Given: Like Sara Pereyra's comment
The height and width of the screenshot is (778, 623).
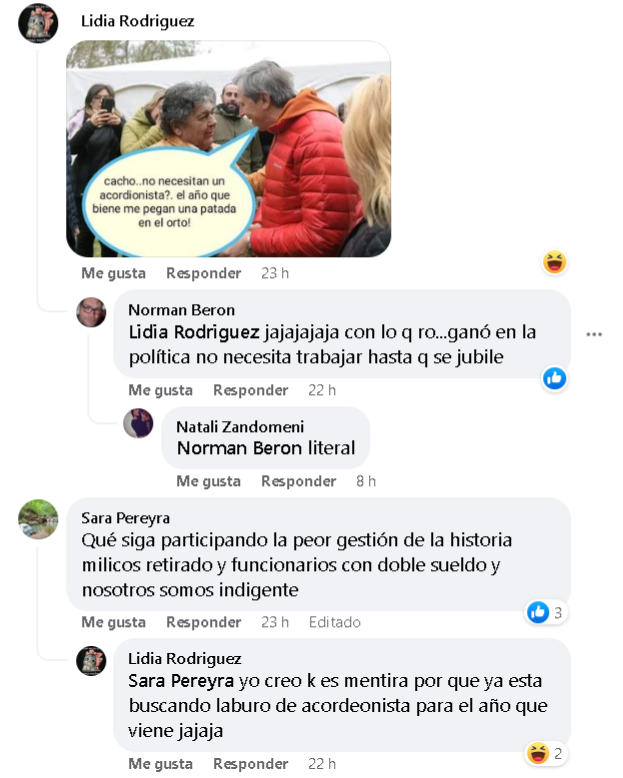Looking at the screenshot, I should (113, 622).
